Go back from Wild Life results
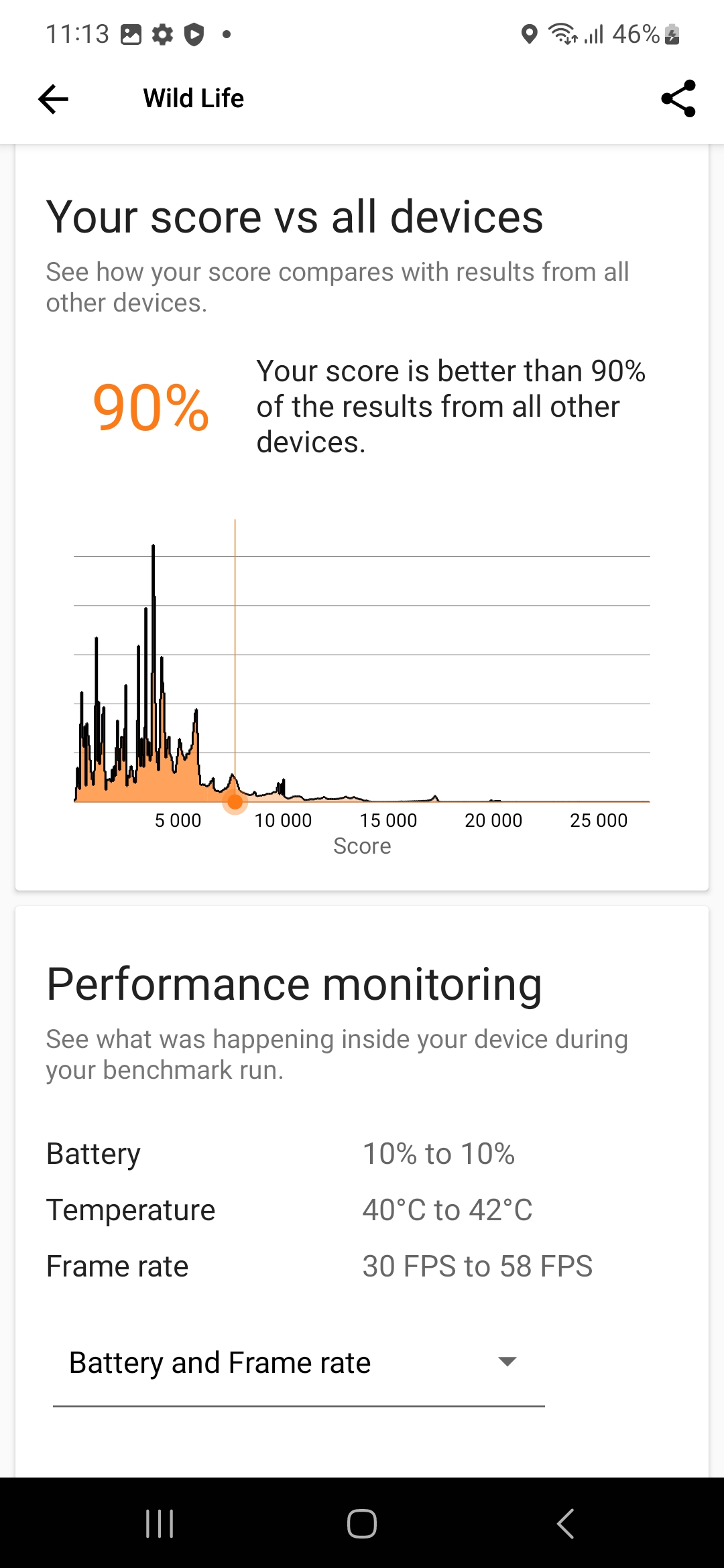Viewport: 724px width, 1568px height. [x=54, y=99]
